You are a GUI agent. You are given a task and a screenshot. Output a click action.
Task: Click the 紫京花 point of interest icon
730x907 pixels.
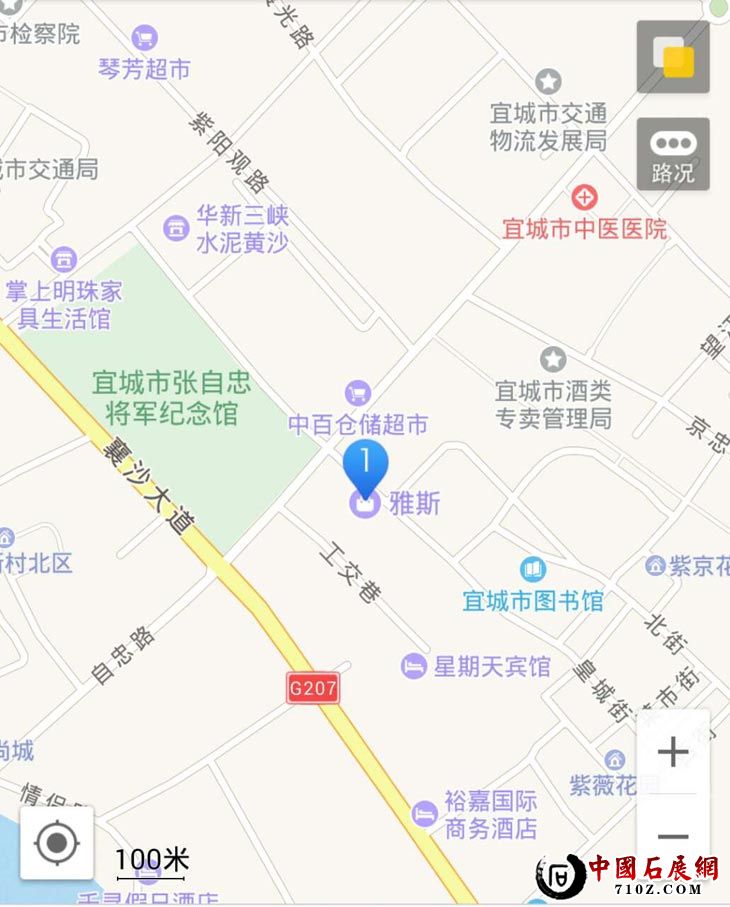pos(656,567)
